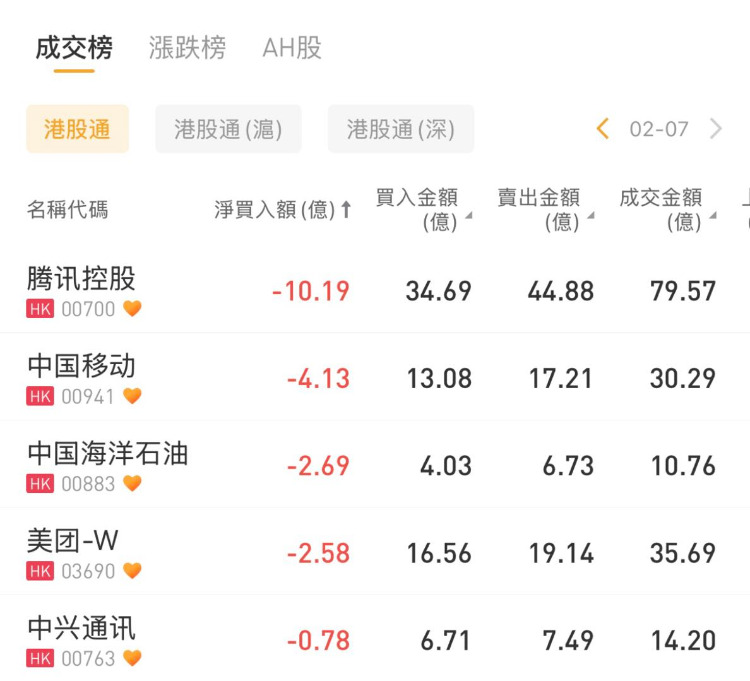Sort by 賣出金額 column
Viewport: 750px width, 681px height.
pyautogui.click(x=545, y=210)
